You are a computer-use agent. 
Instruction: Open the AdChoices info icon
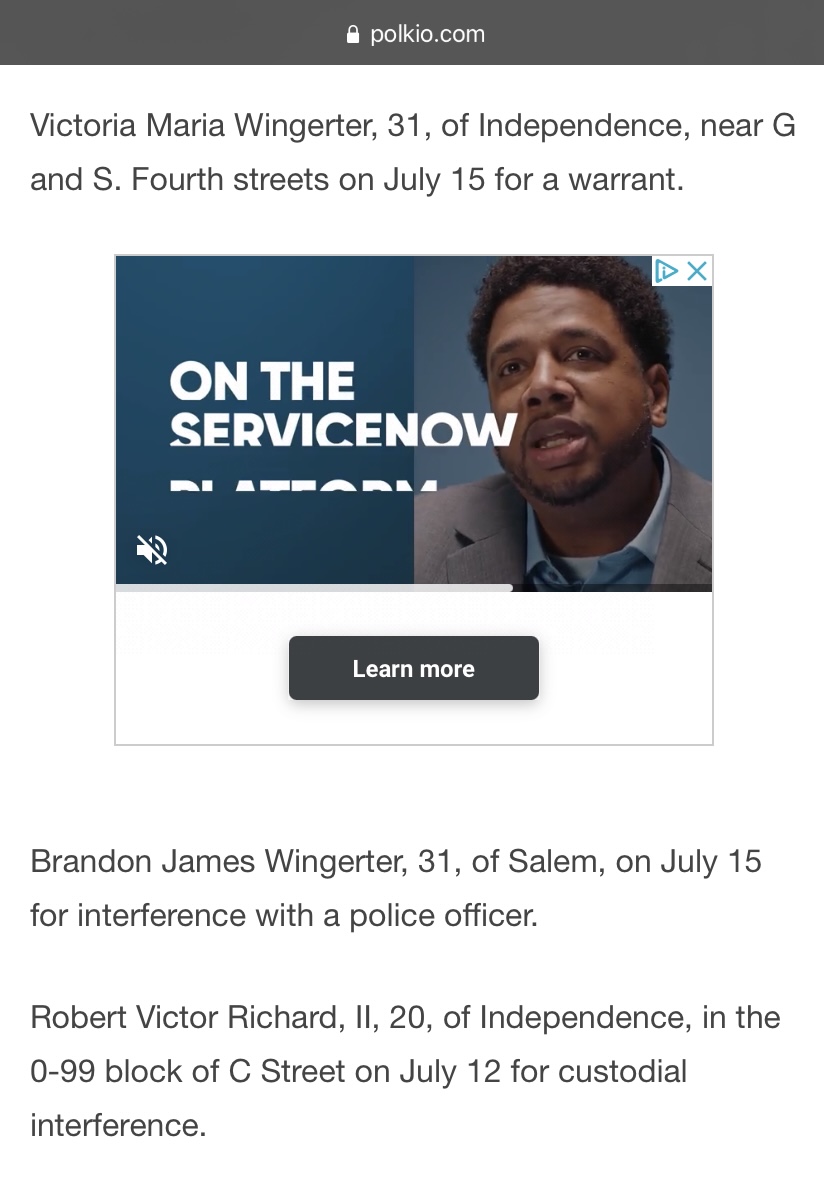pyautogui.click(x=666, y=271)
